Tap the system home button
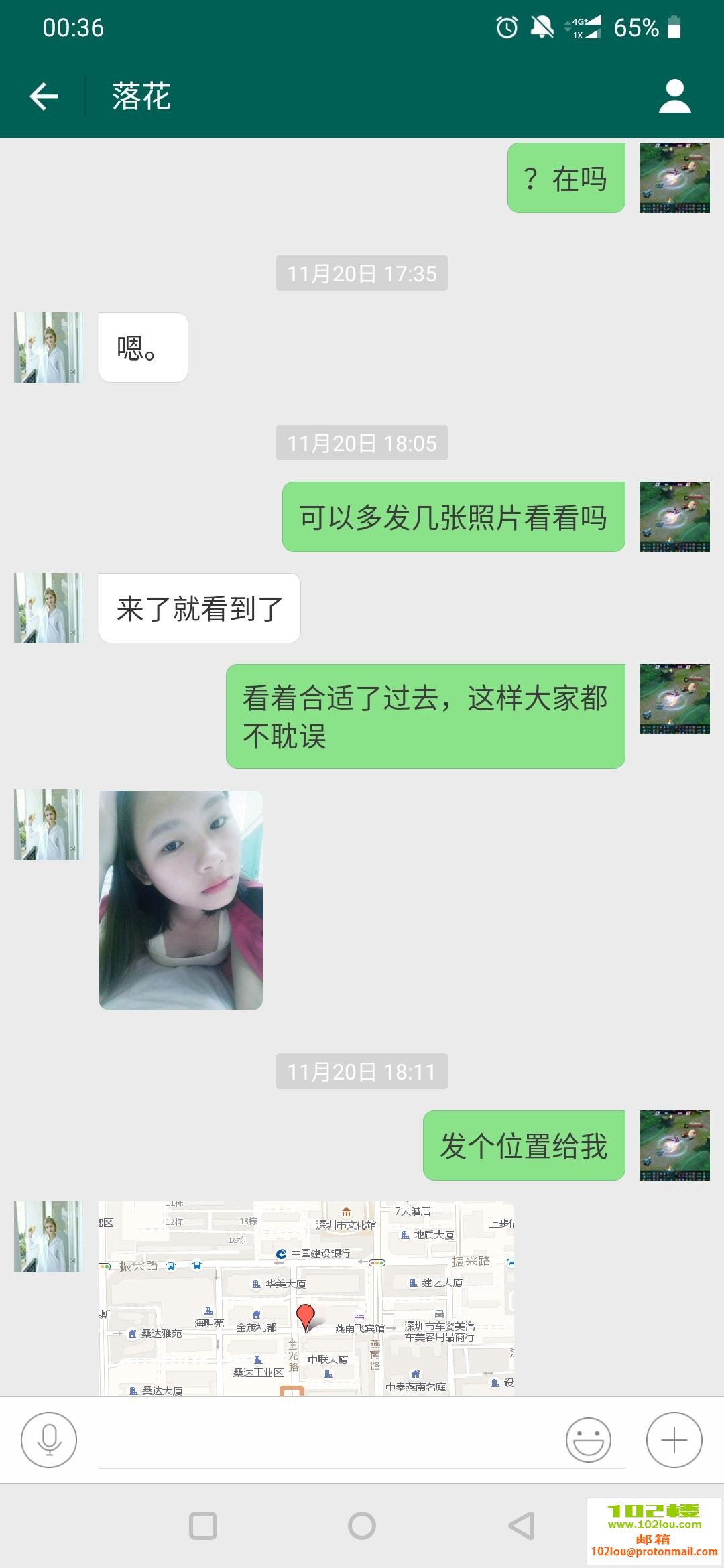 [x=362, y=1526]
